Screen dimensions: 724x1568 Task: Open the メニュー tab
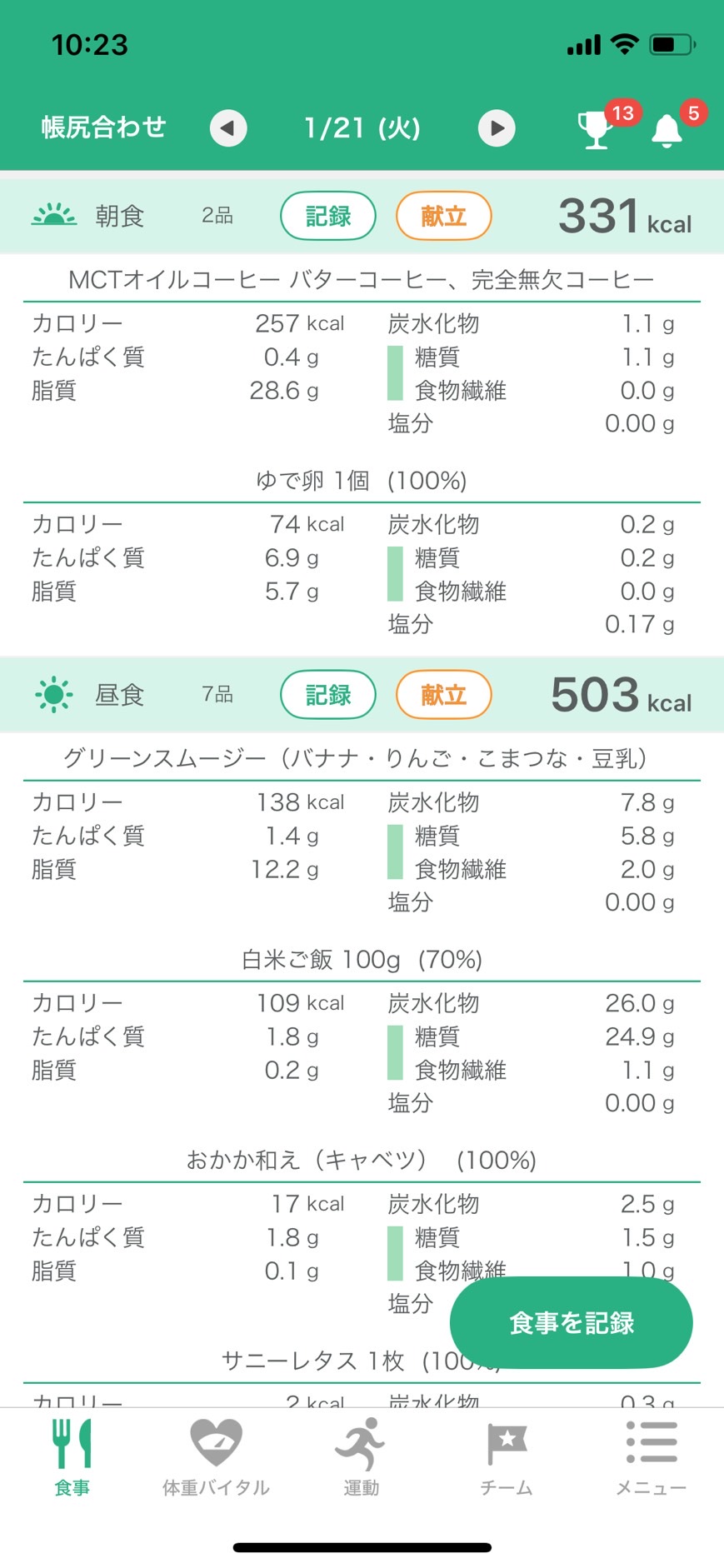(x=651, y=1457)
